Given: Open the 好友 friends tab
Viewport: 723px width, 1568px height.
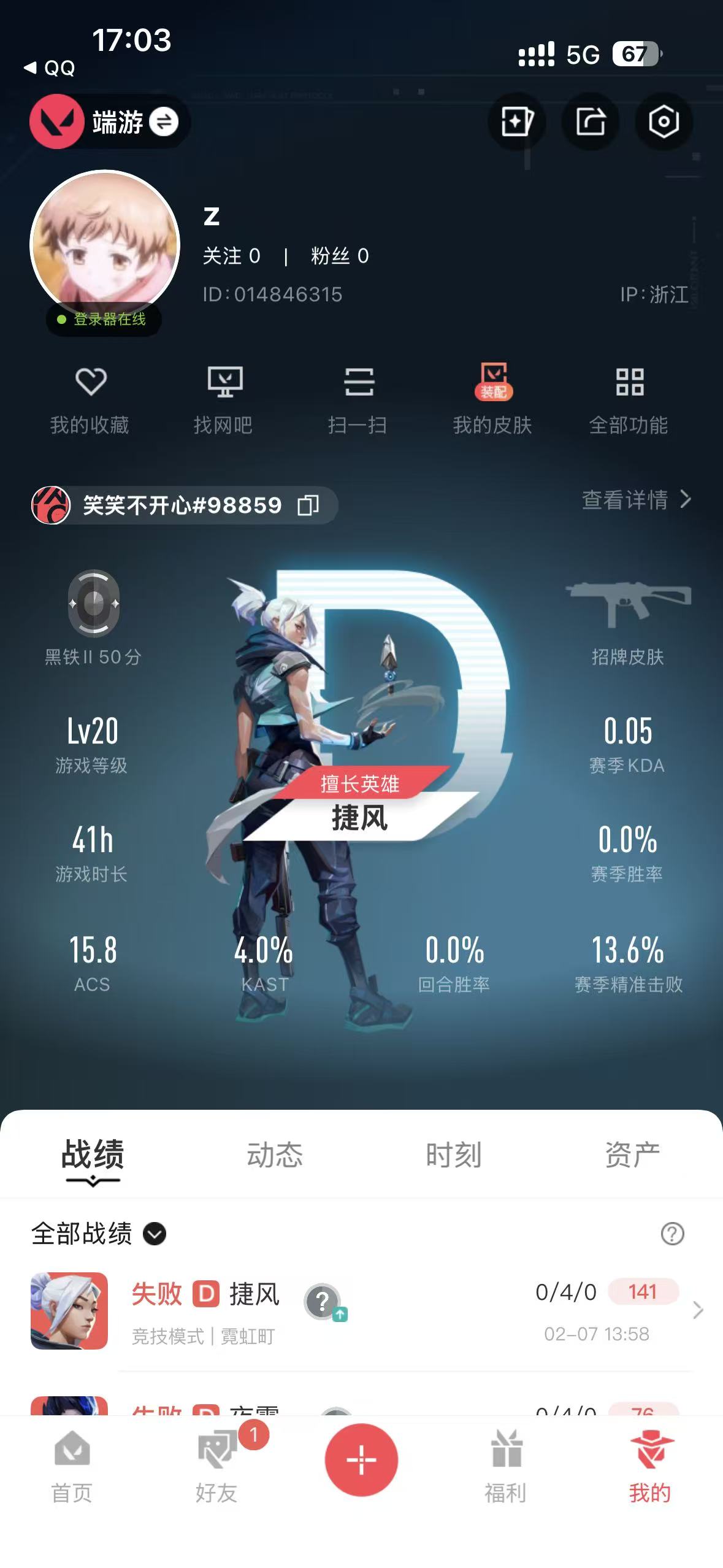Looking at the screenshot, I should click(x=216, y=1466).
